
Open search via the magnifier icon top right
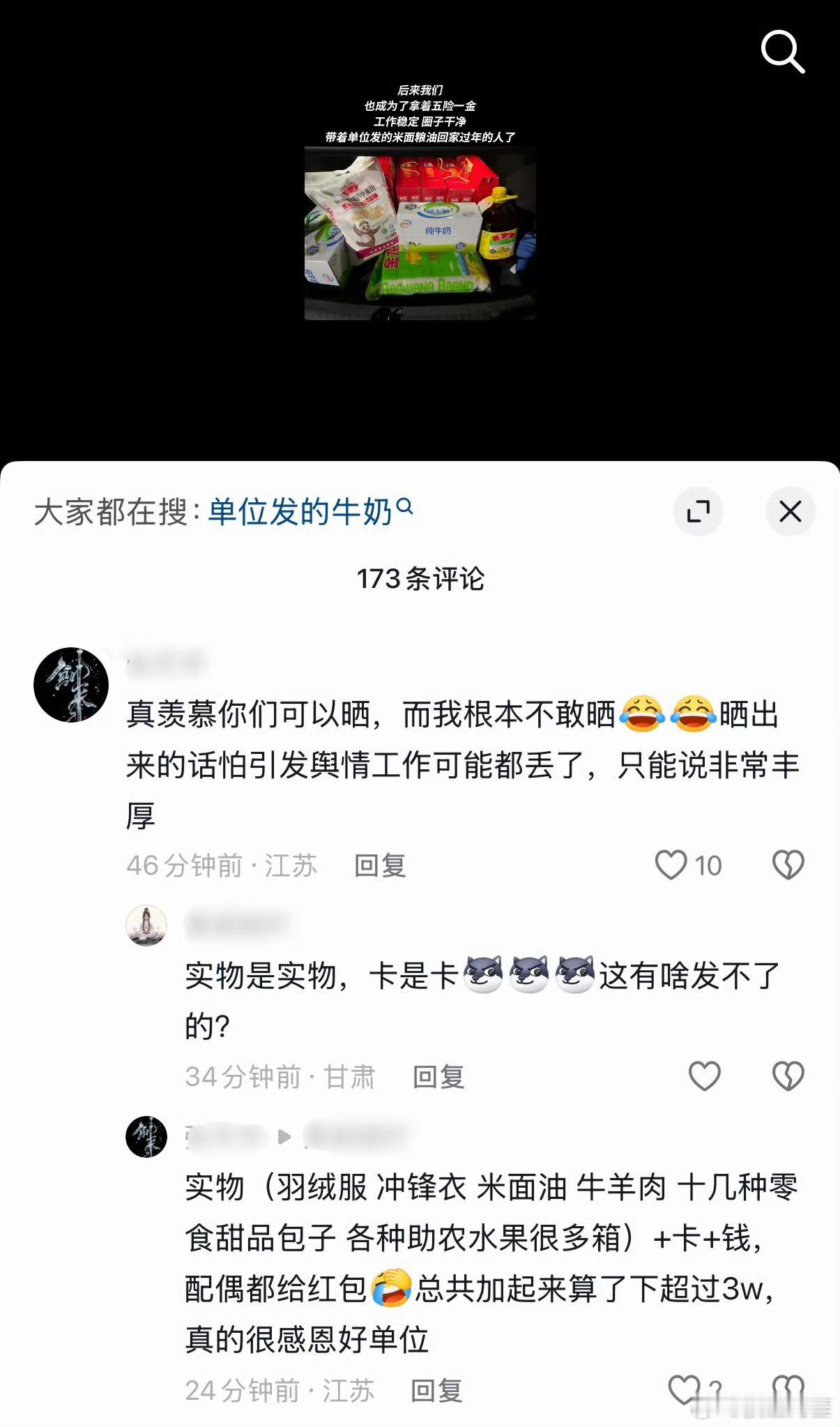coord(783,50)
